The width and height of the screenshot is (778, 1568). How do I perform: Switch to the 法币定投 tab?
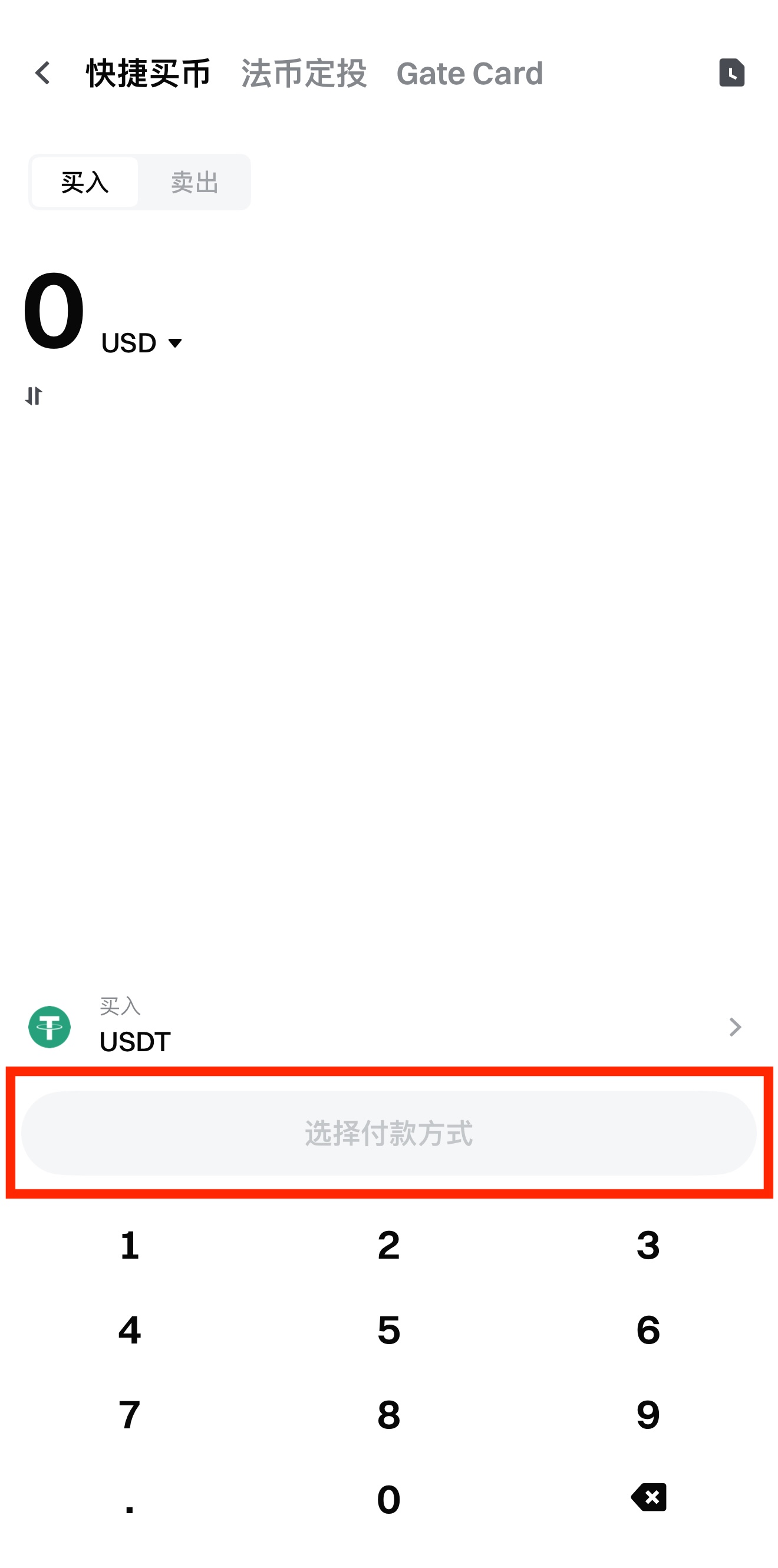302,73
